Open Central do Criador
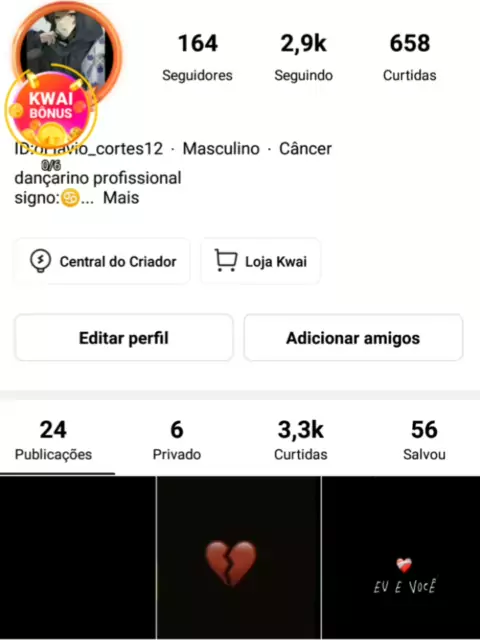The width and height of the screenshot is (480, 640). point(102,261)
